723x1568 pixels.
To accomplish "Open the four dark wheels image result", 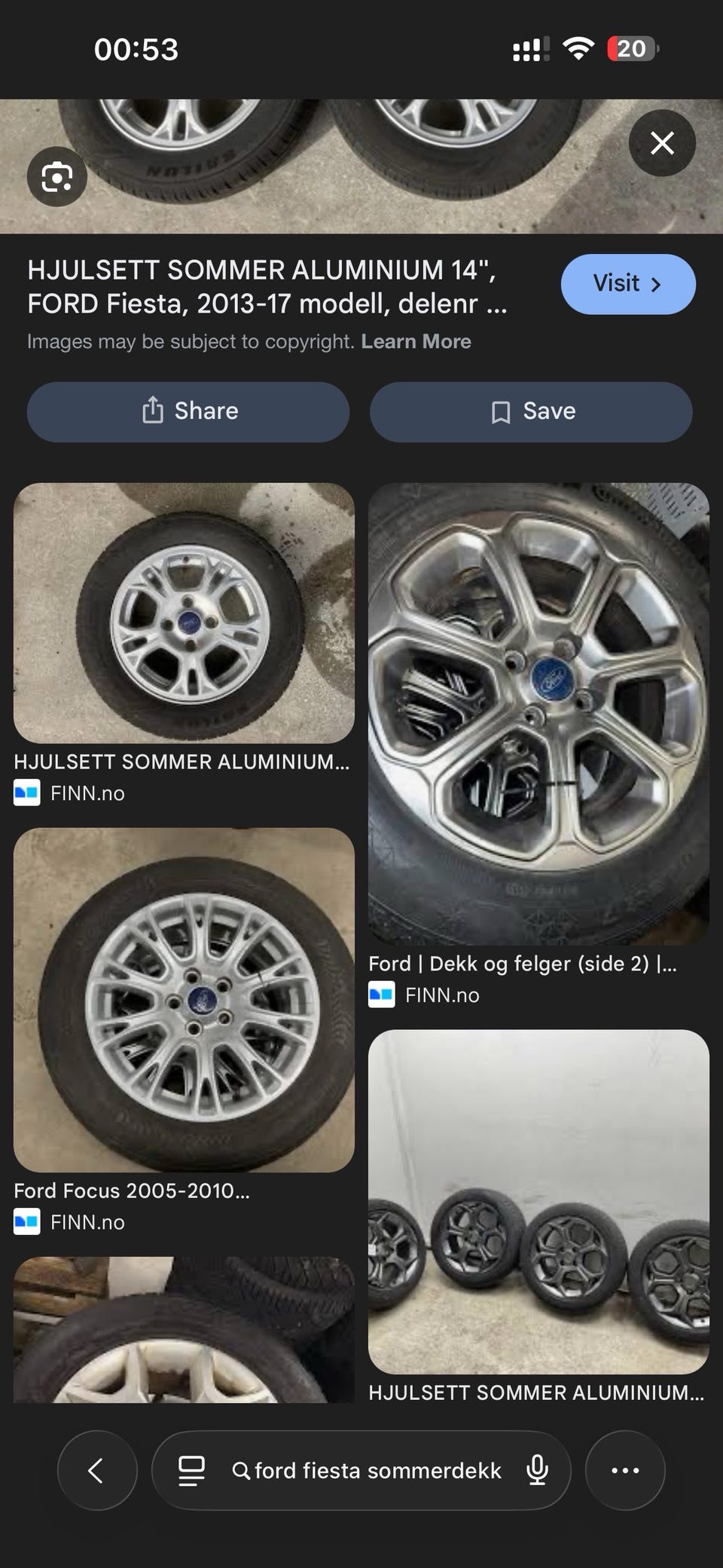I will (x=538, y=1201).
